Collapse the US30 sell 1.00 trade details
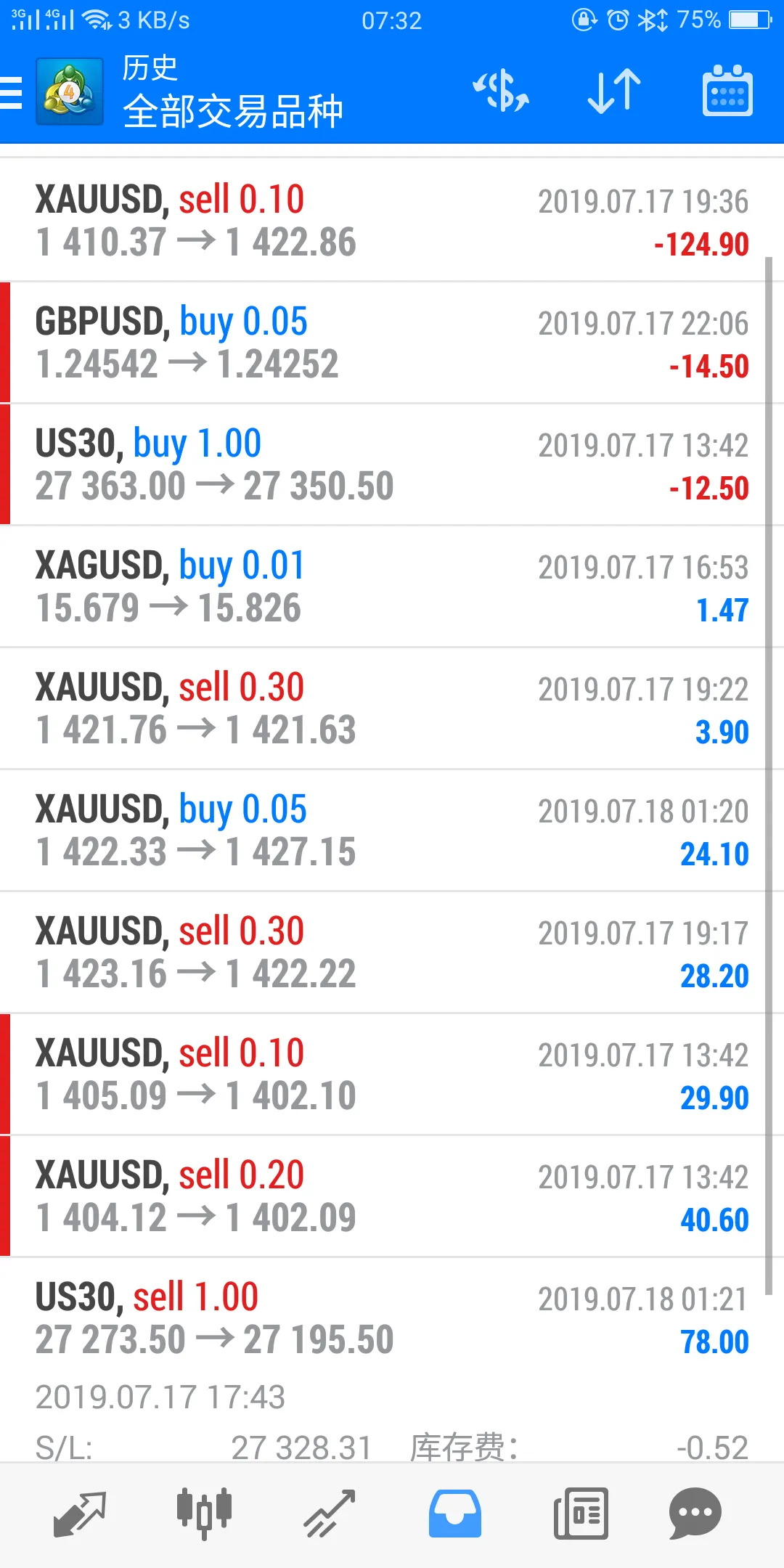The image size is (784, 1568). coord(392,1318)
